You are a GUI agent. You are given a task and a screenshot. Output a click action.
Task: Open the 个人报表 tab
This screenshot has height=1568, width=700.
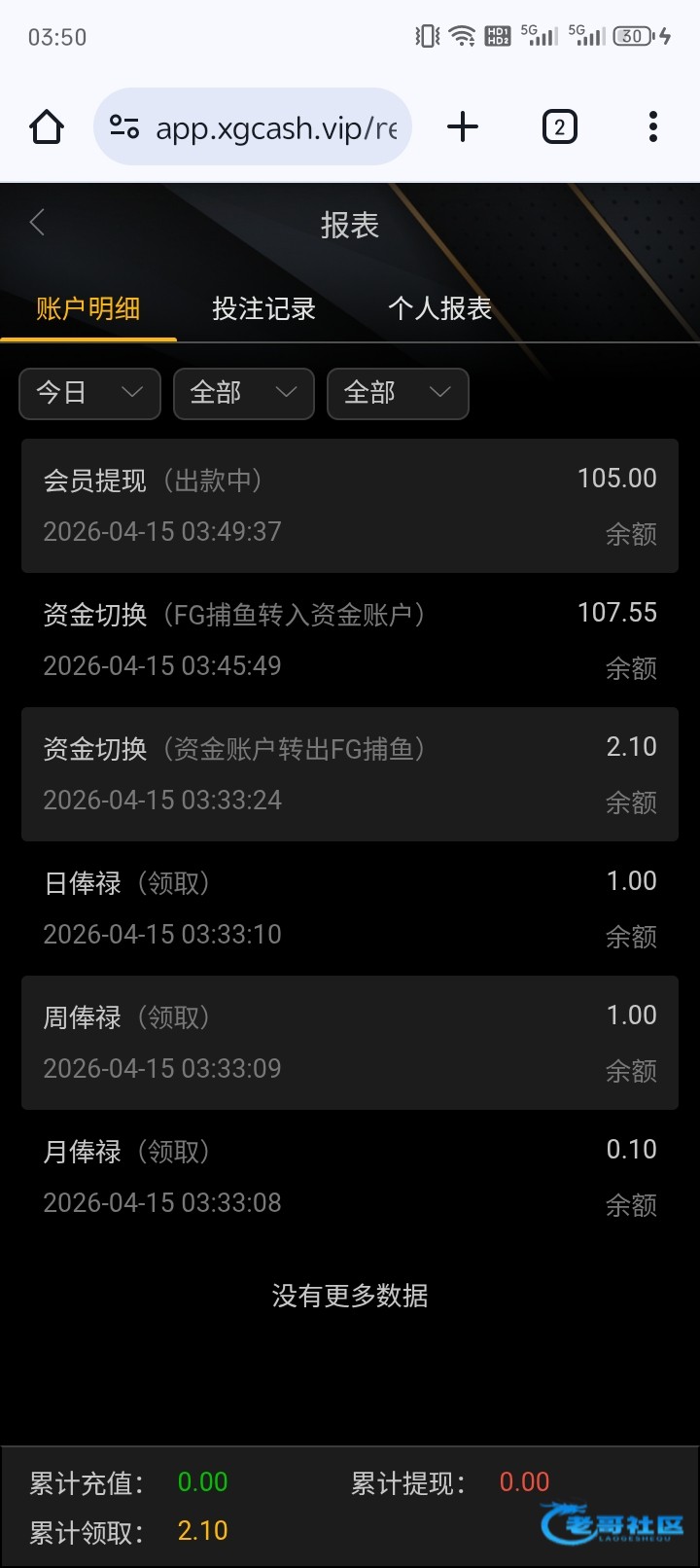439,309
